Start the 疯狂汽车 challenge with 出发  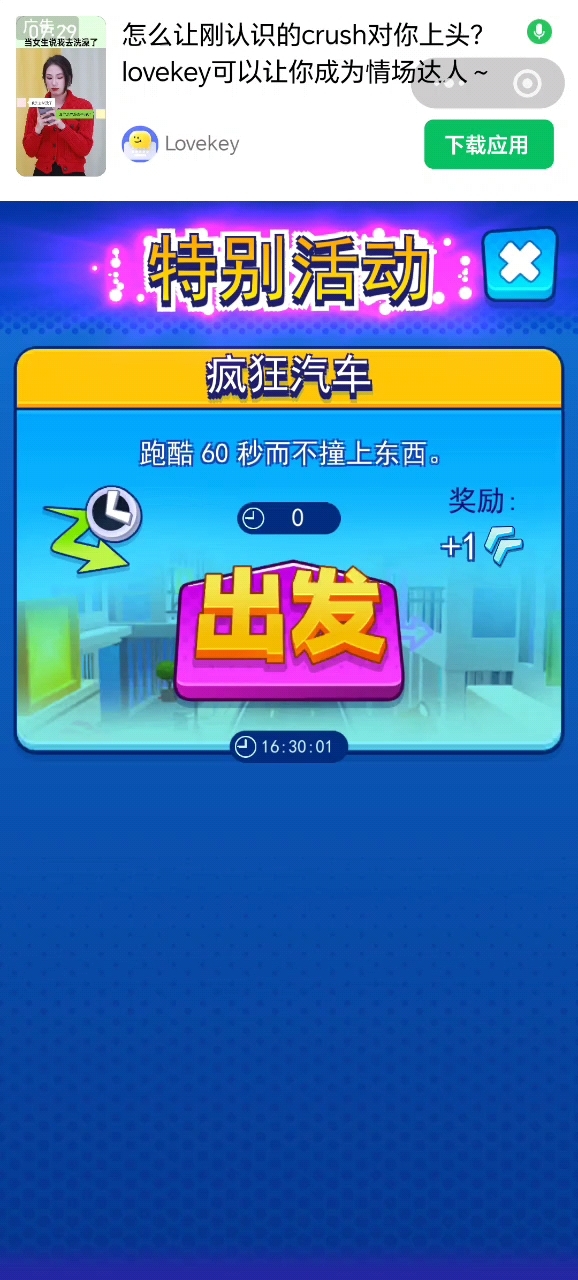pos(289,628)
